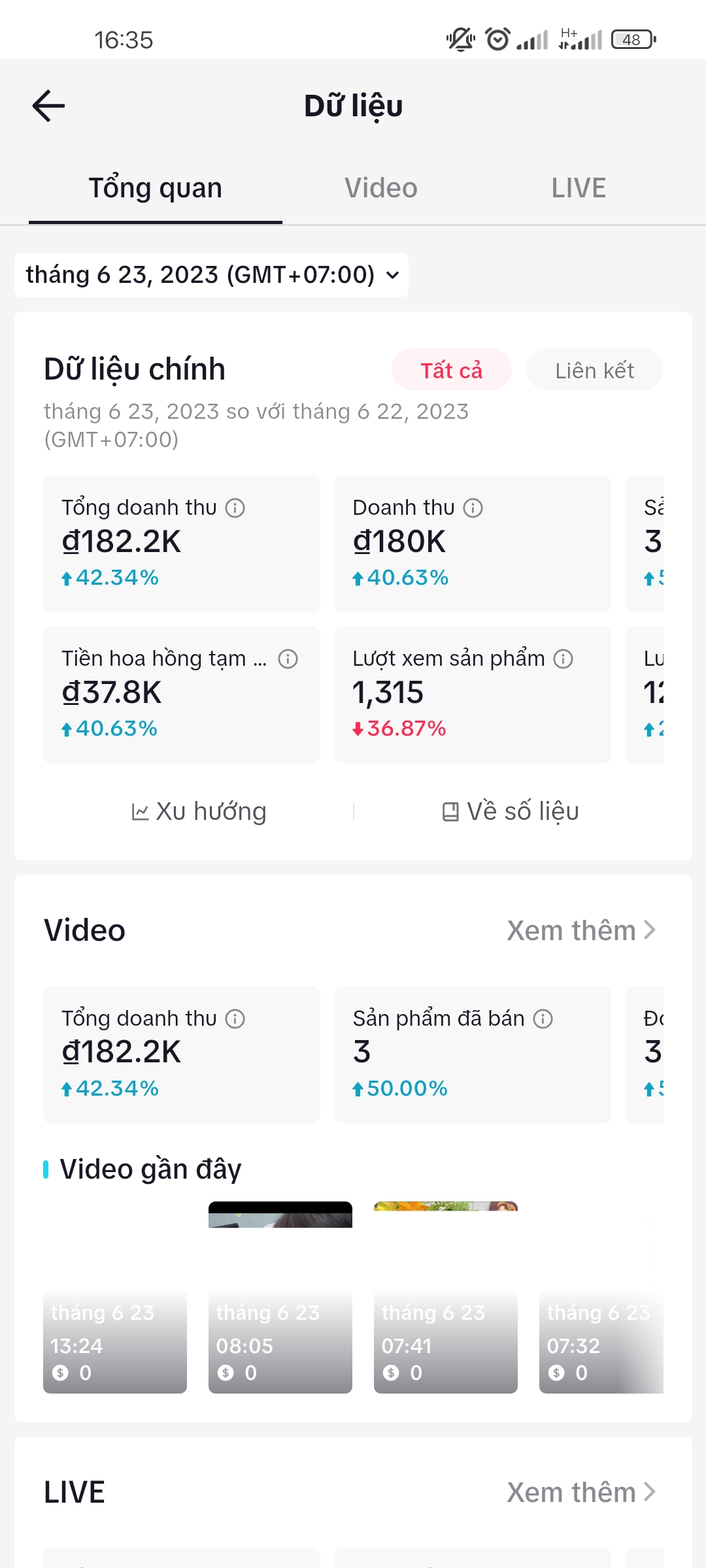Open the recent video posted at 13:24
Image resolution: width=706 pixels, height=1568 pixels.
click(x=115, y=1297)
